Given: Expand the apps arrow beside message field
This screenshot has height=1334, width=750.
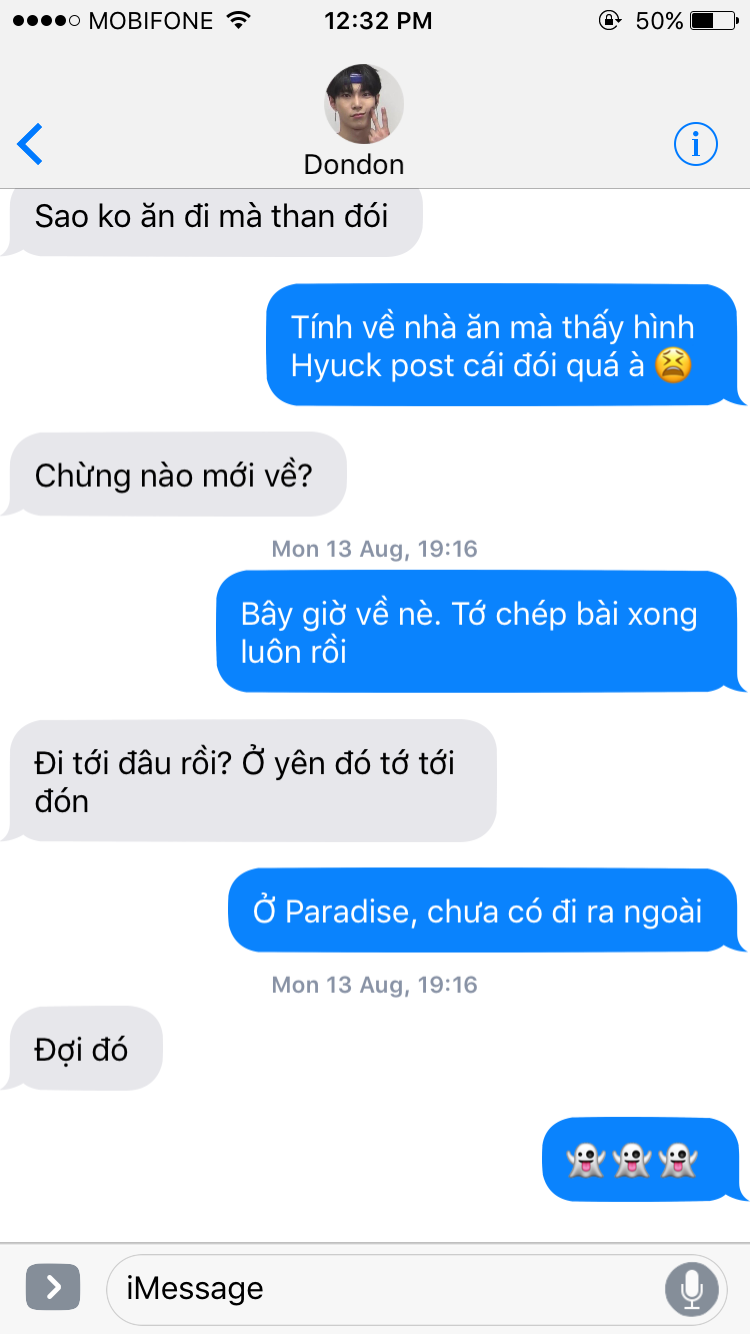Looking at the screenshot, I should [52, 1287].
